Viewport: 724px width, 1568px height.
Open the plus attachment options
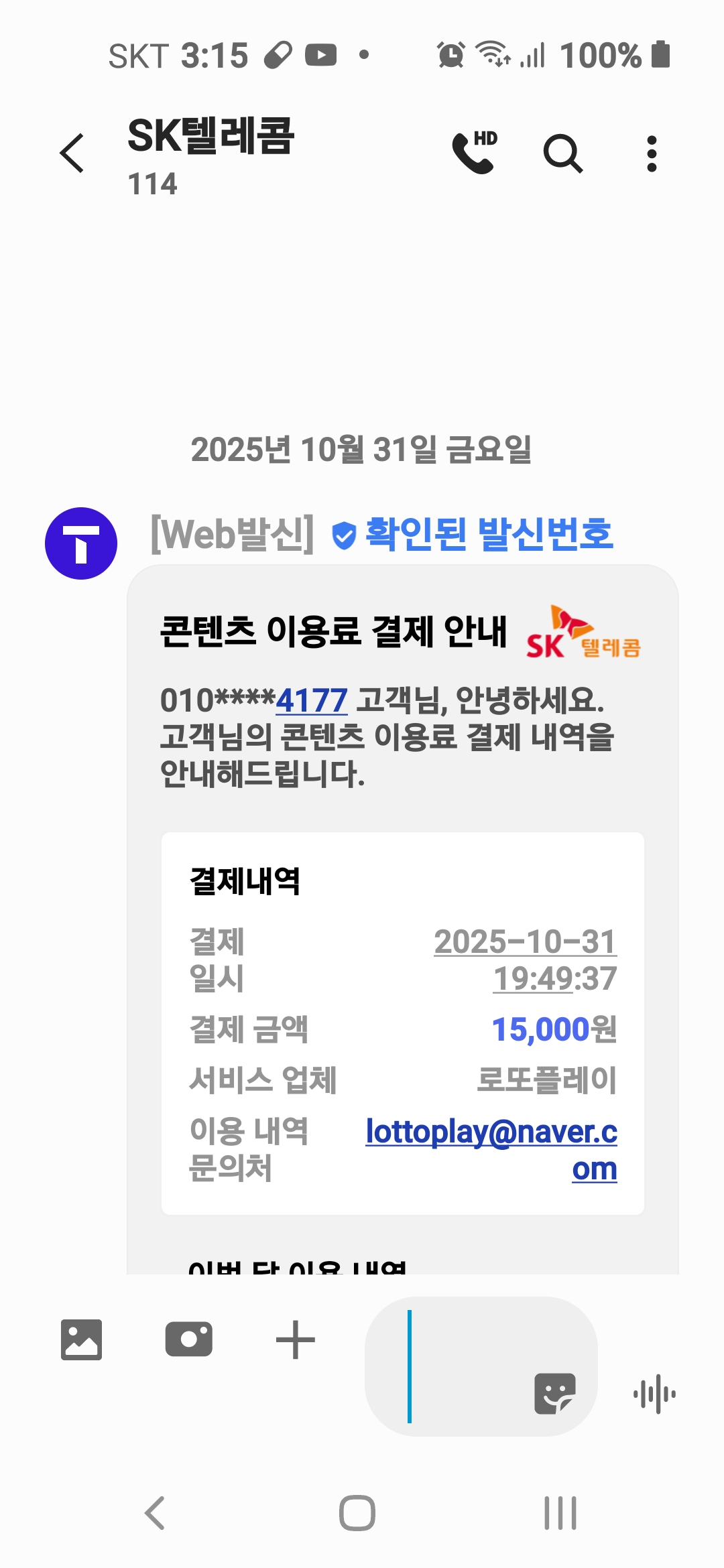pos(295,1340)
